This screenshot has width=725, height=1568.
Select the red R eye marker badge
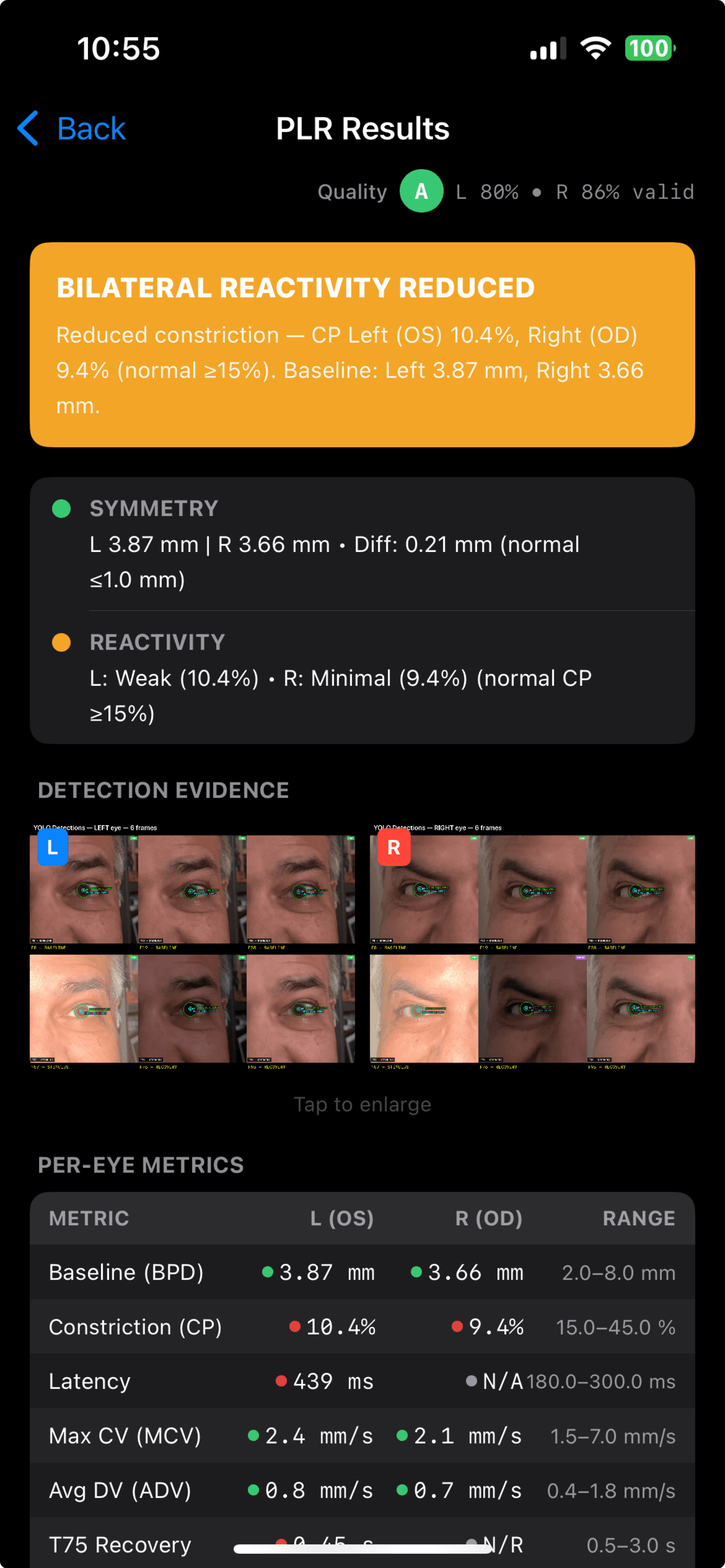(393, 848)
